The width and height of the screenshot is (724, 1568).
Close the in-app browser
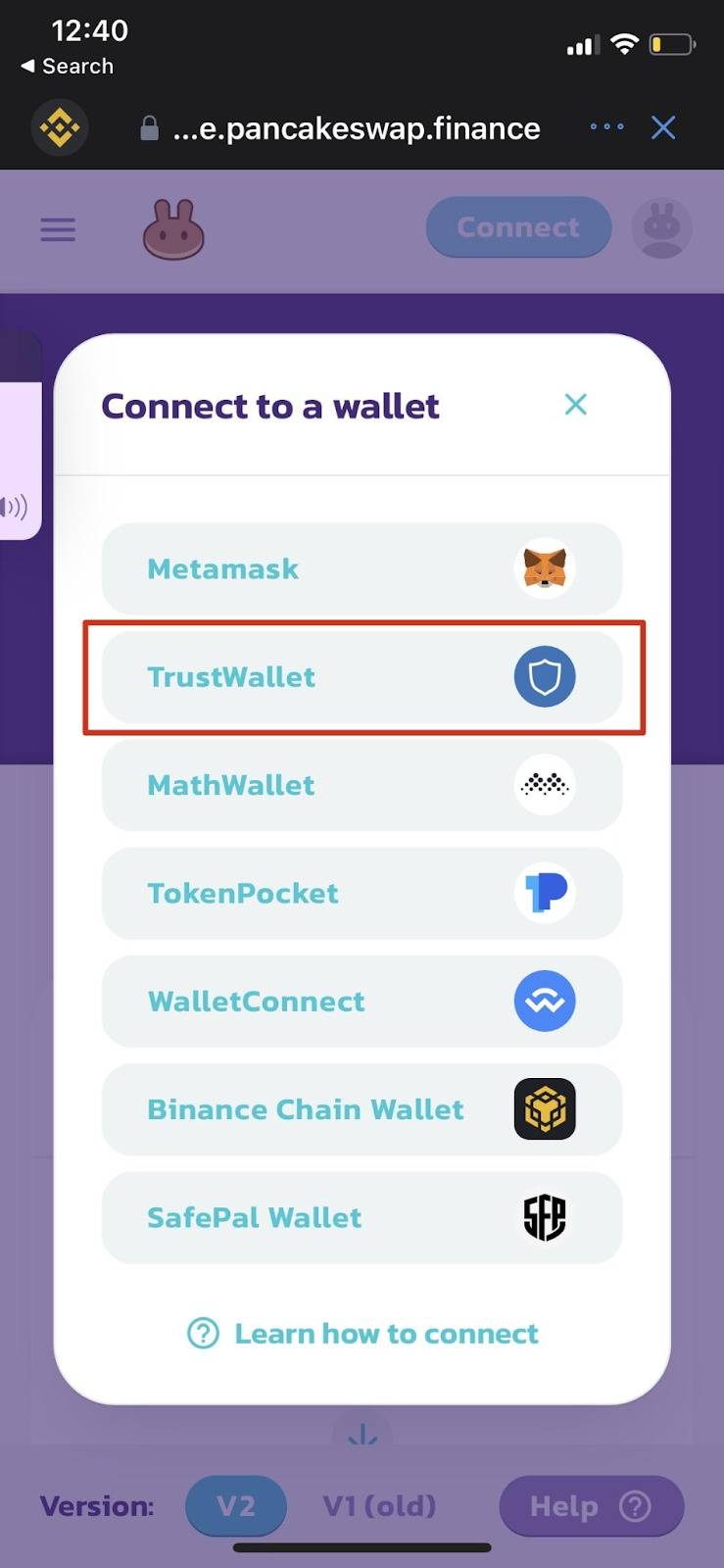coord(663,128)
